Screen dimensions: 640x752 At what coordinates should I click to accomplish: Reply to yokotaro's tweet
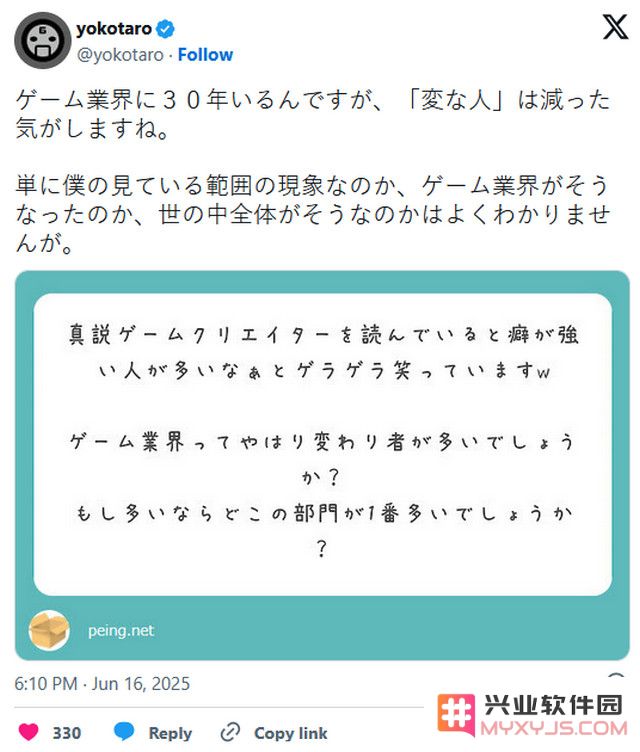click(x=152, y=732)
